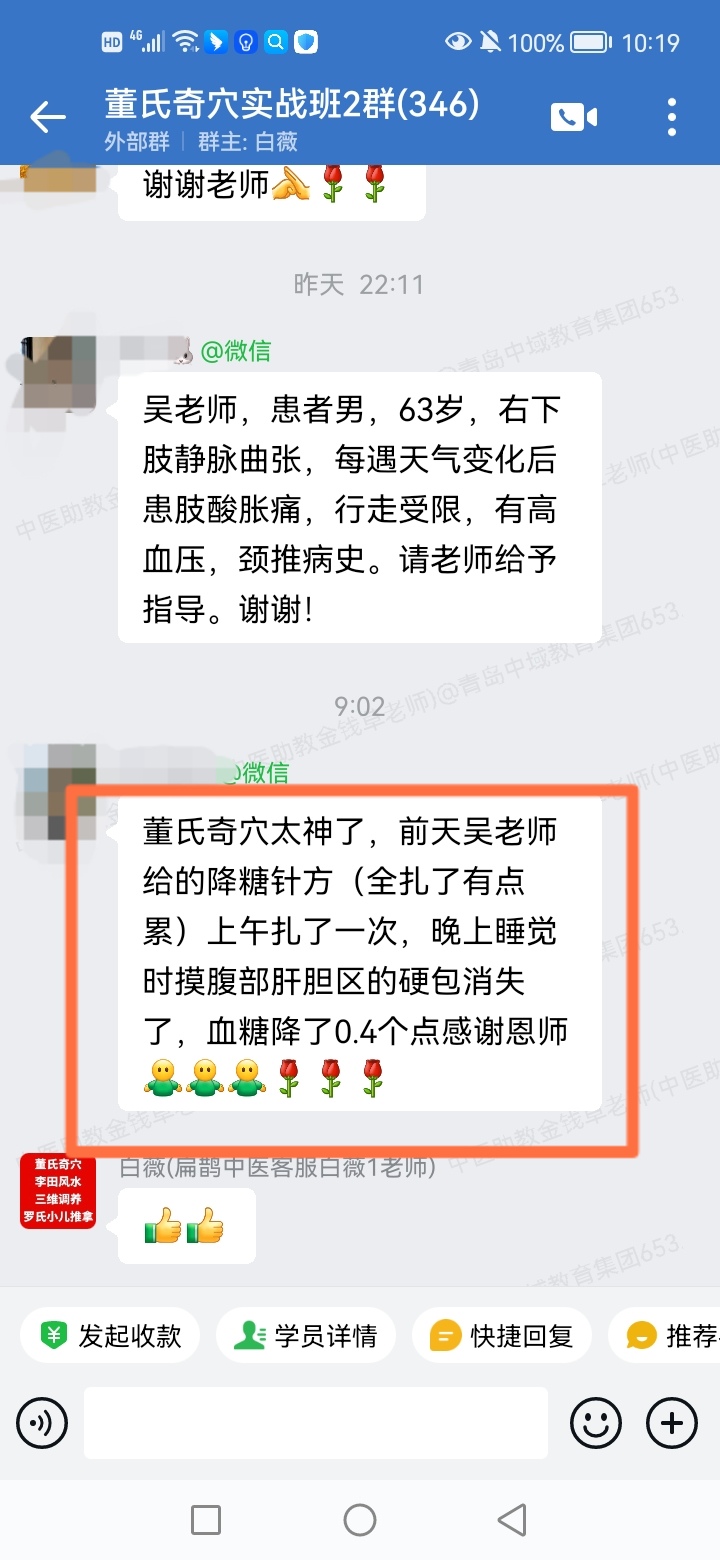
Task: Go back from the group chat
Action: [x=47, y=118]
